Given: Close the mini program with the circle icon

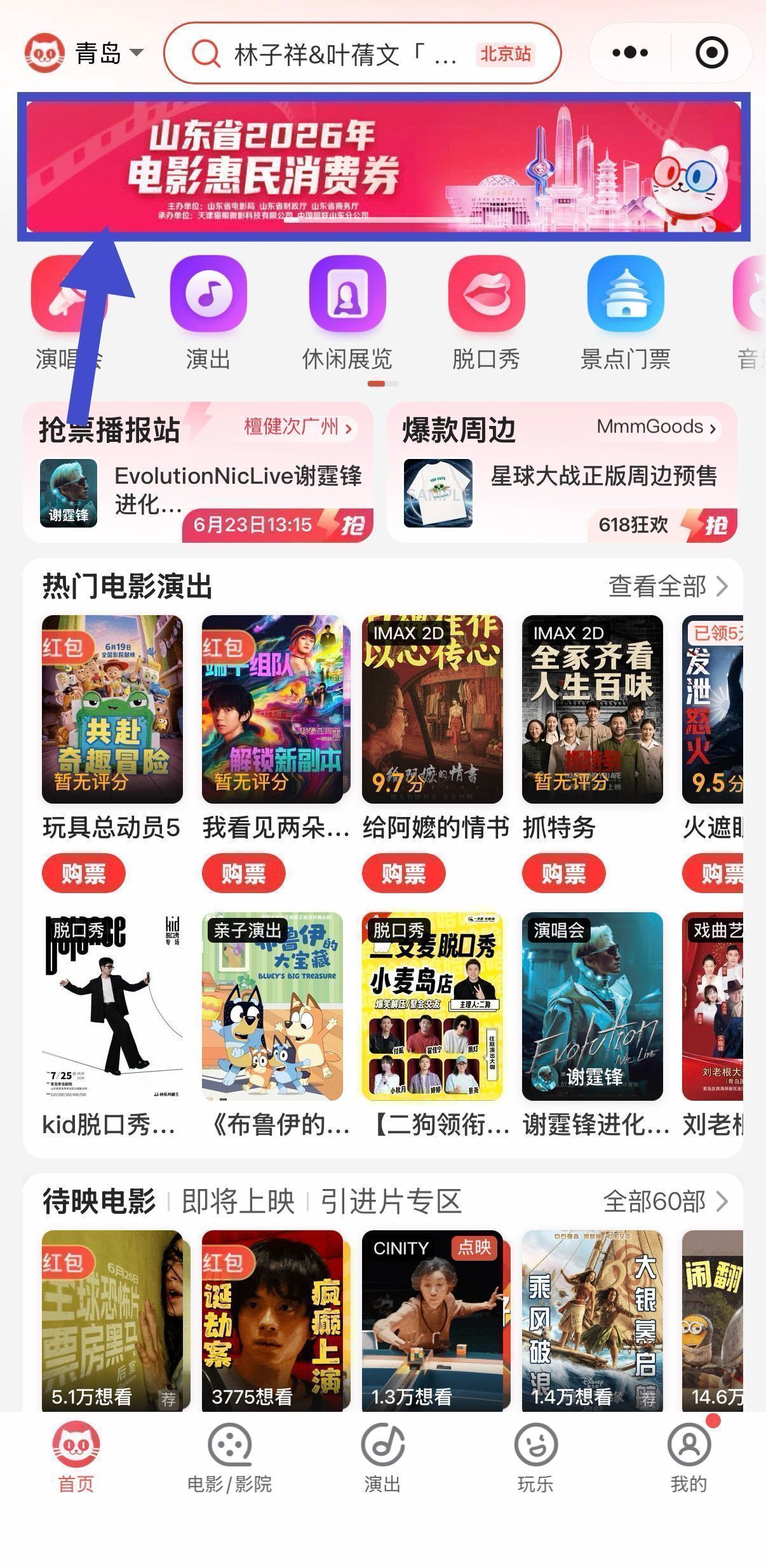Looking at the screenshot, I should coord(711,53).
